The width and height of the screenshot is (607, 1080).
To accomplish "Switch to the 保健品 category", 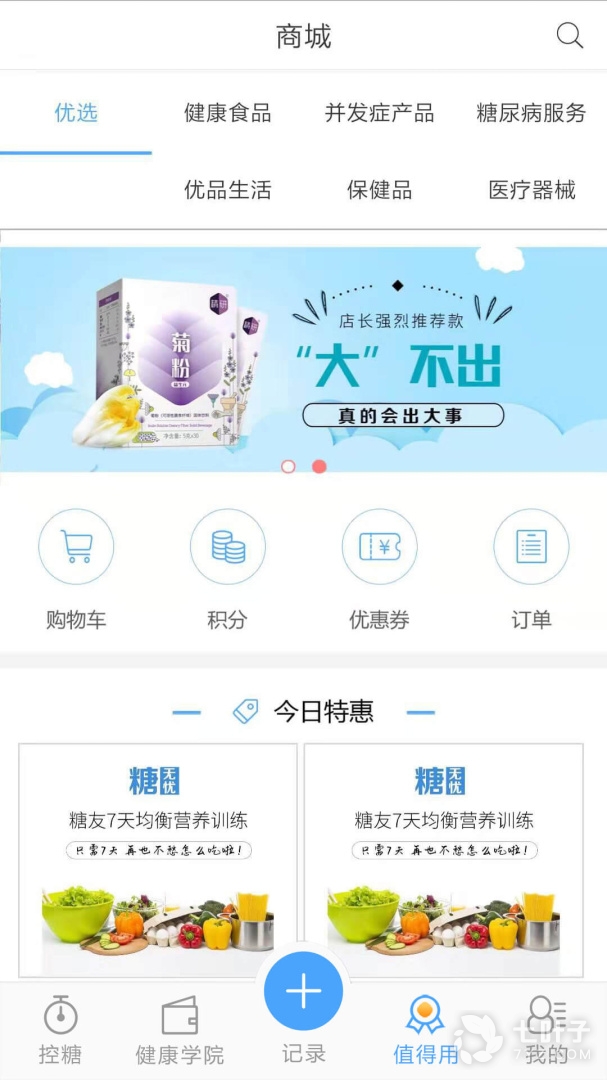I will tap(379, 190).
